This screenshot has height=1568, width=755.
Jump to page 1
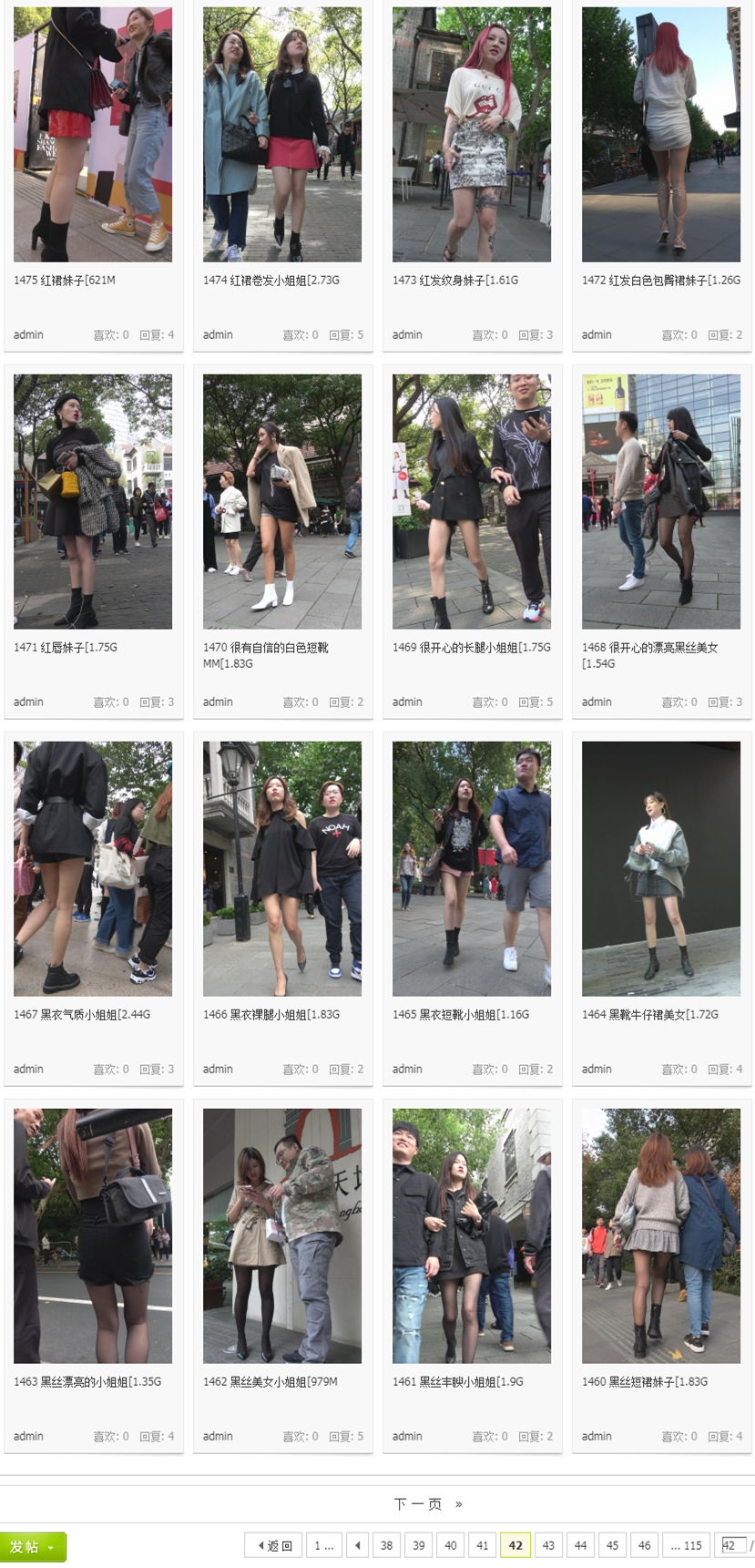[323, 1546]
